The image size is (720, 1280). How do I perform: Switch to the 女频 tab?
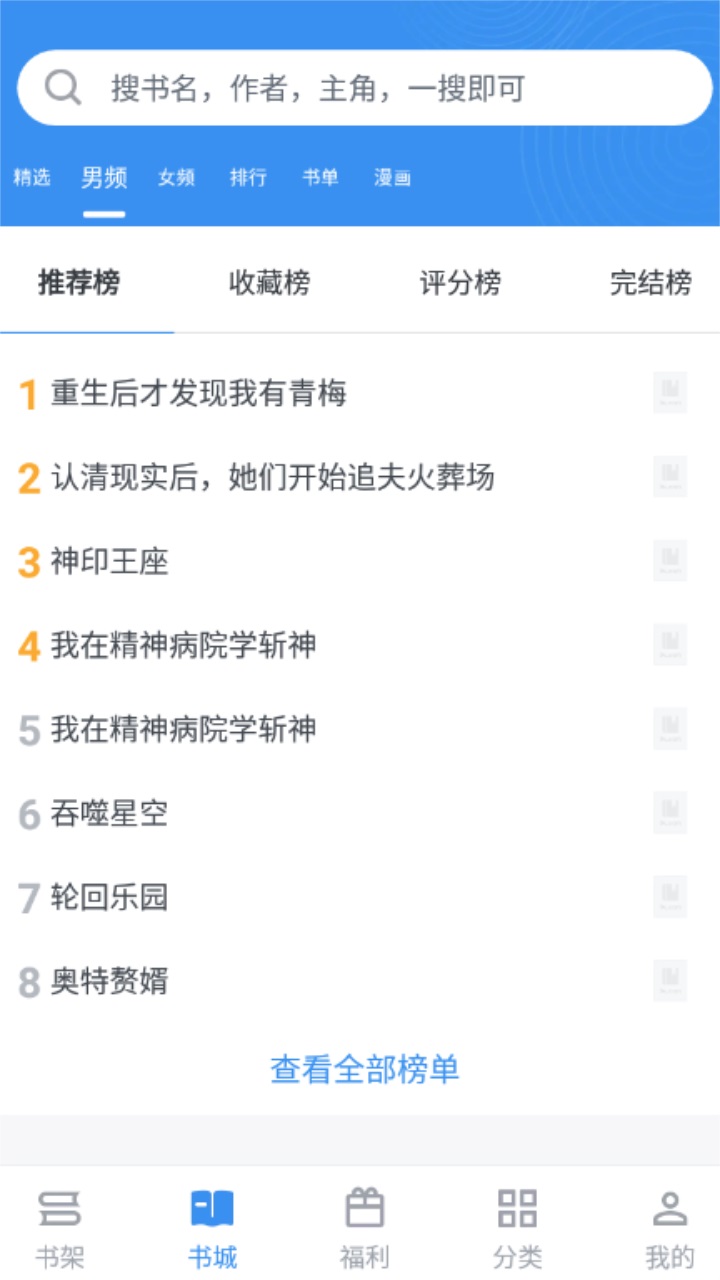[x=176, y=178]
